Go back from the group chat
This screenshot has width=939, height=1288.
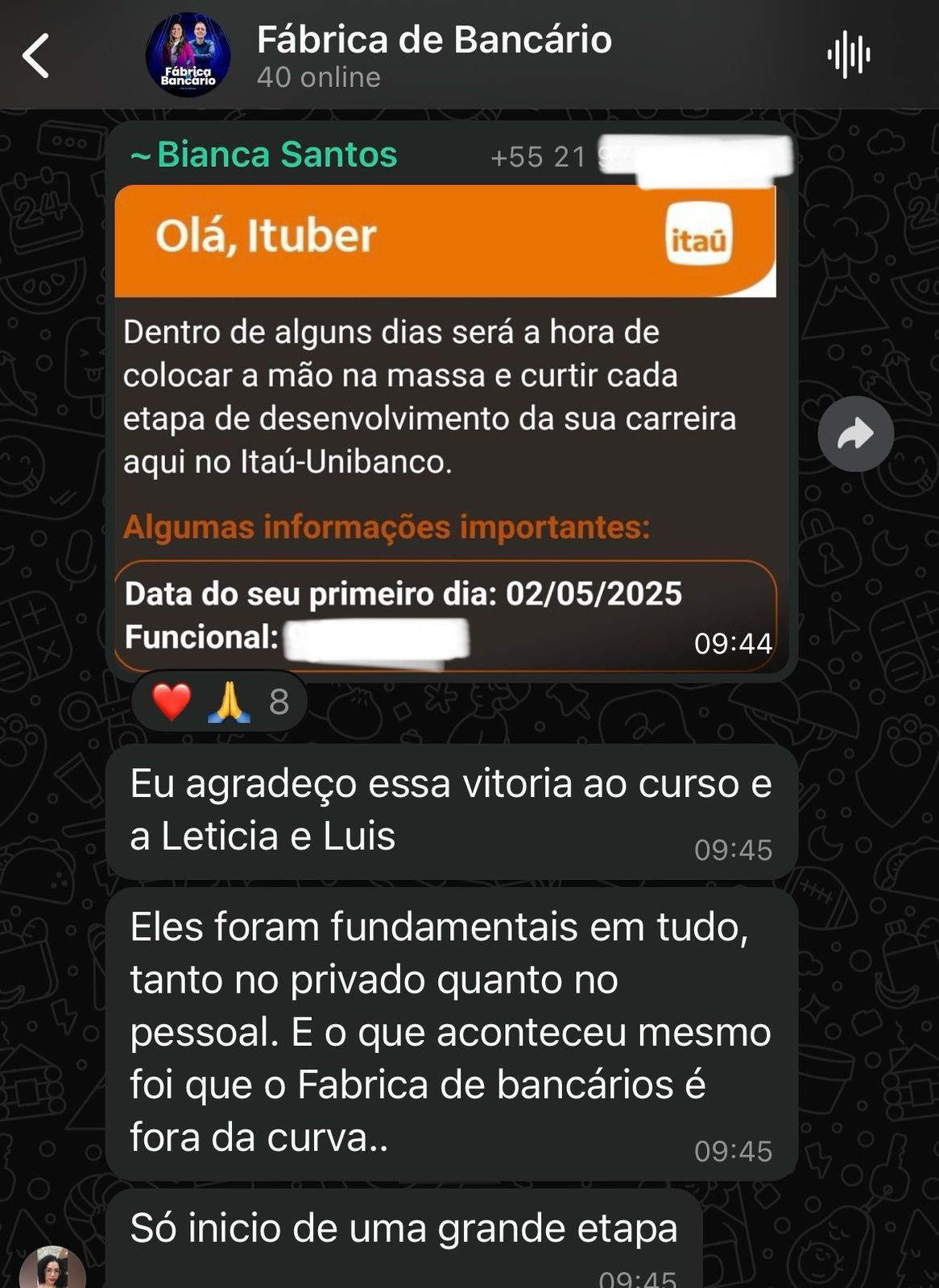36,56
